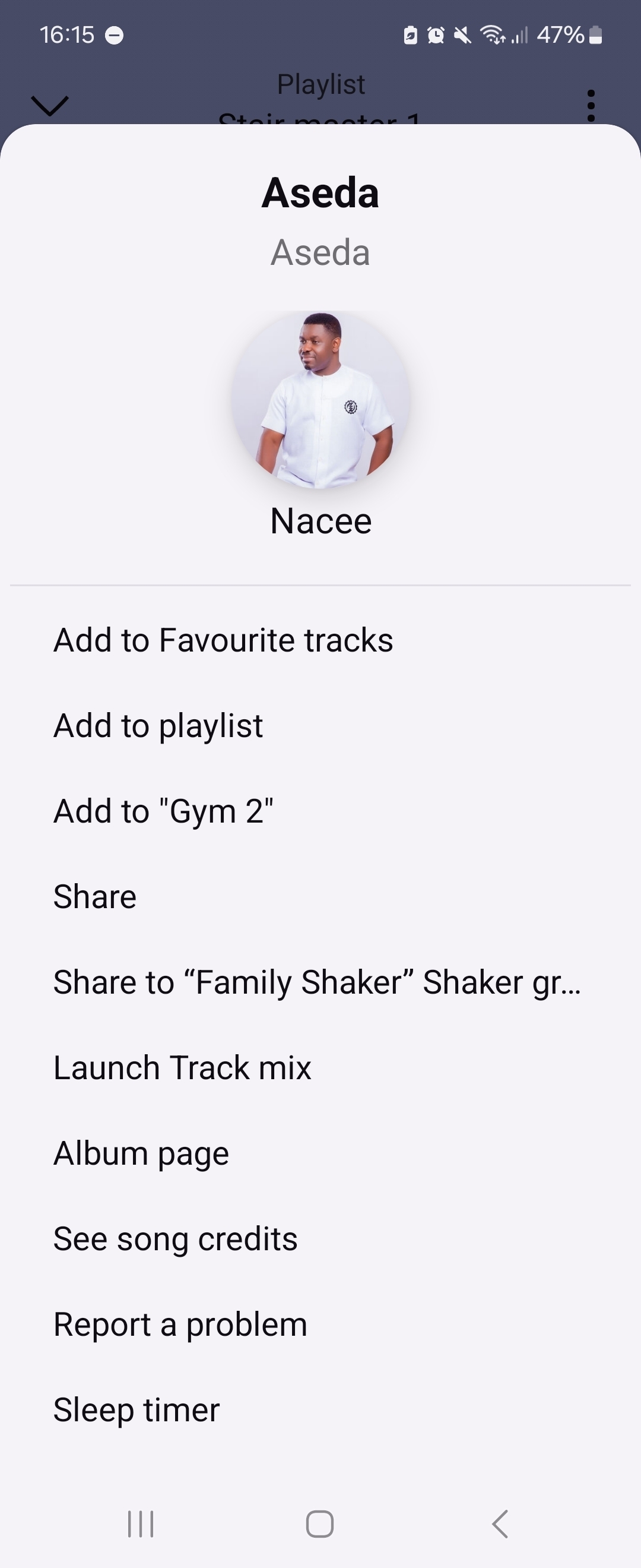Add track to "Gym 2" playlist
The image size is (641, 1568).
163,811
